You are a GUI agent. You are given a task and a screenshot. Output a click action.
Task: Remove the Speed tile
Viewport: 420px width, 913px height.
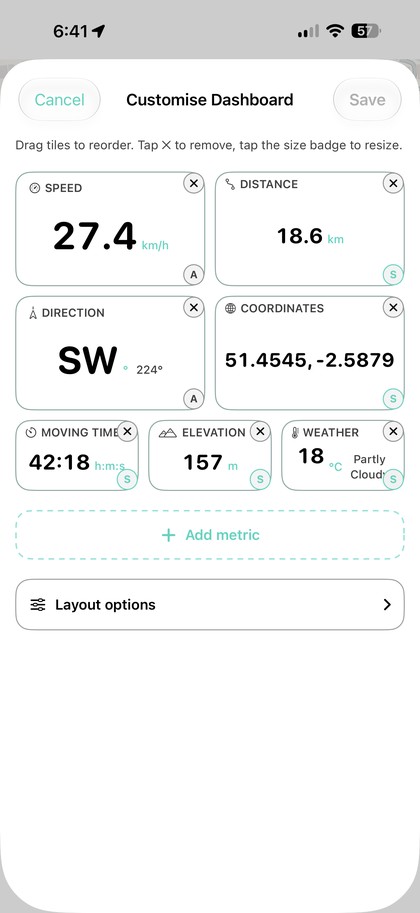click(x=194, y=183)
